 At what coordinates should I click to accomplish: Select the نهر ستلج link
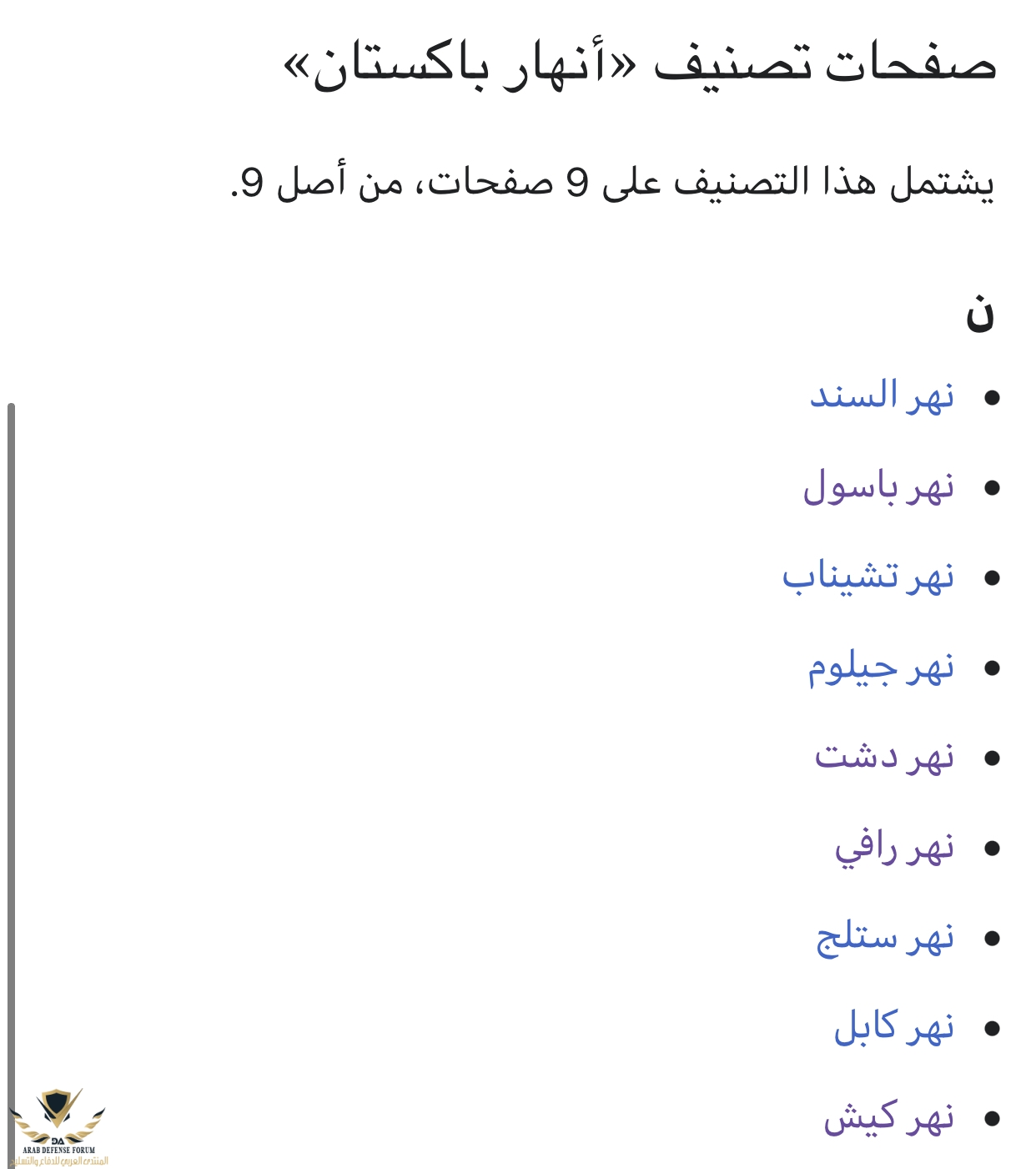(885, 937)
